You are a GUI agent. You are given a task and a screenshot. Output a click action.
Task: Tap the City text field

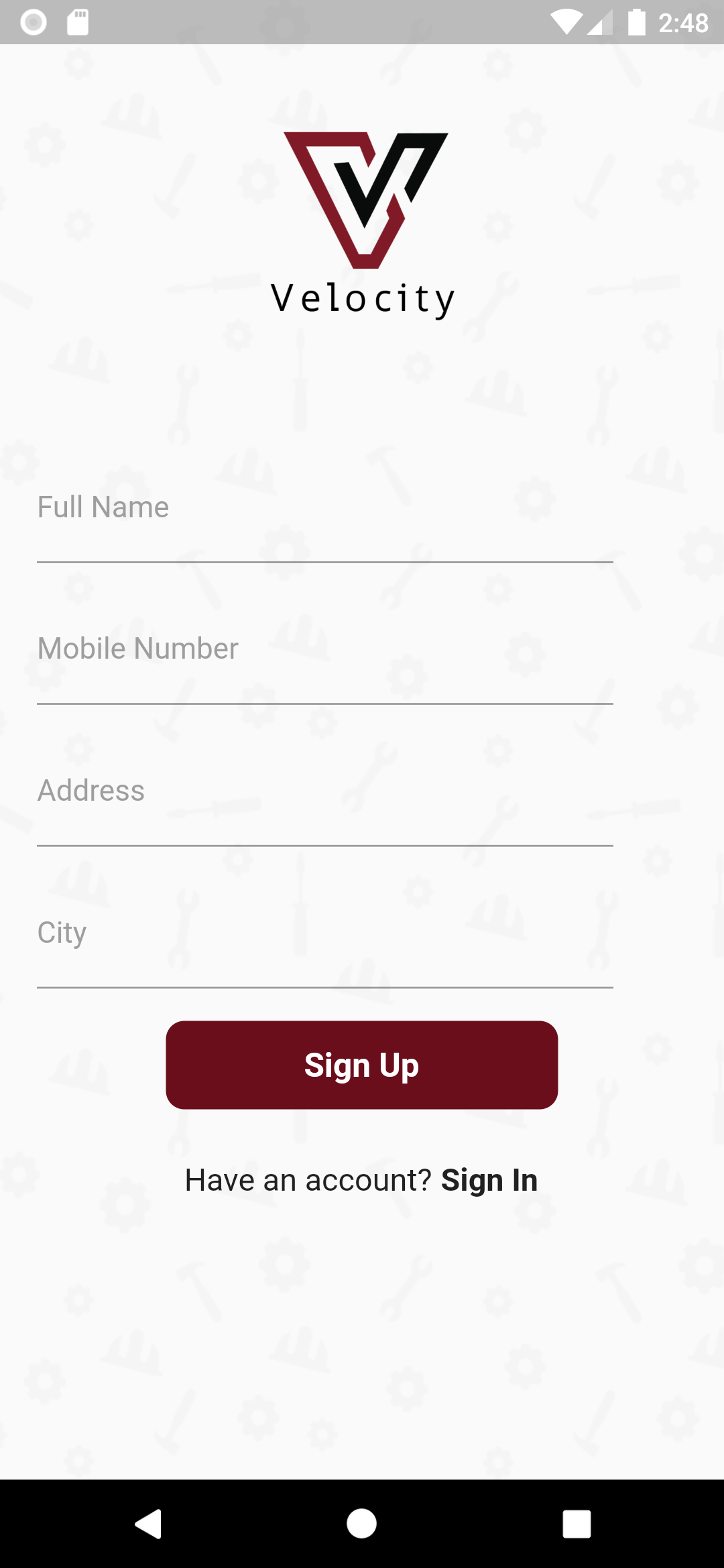click(x=325, y=941)
